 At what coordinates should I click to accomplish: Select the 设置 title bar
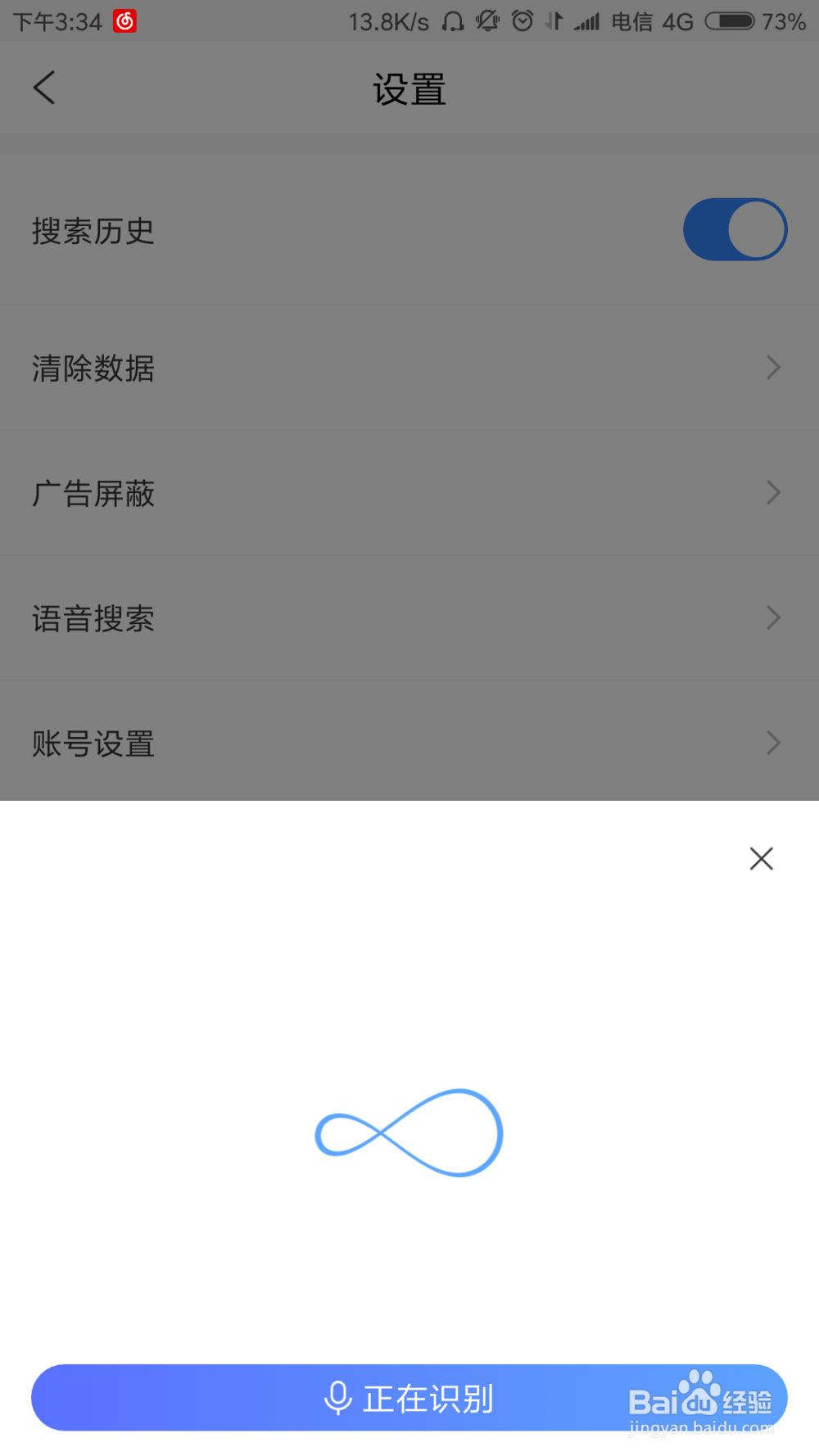click(409, 88)
